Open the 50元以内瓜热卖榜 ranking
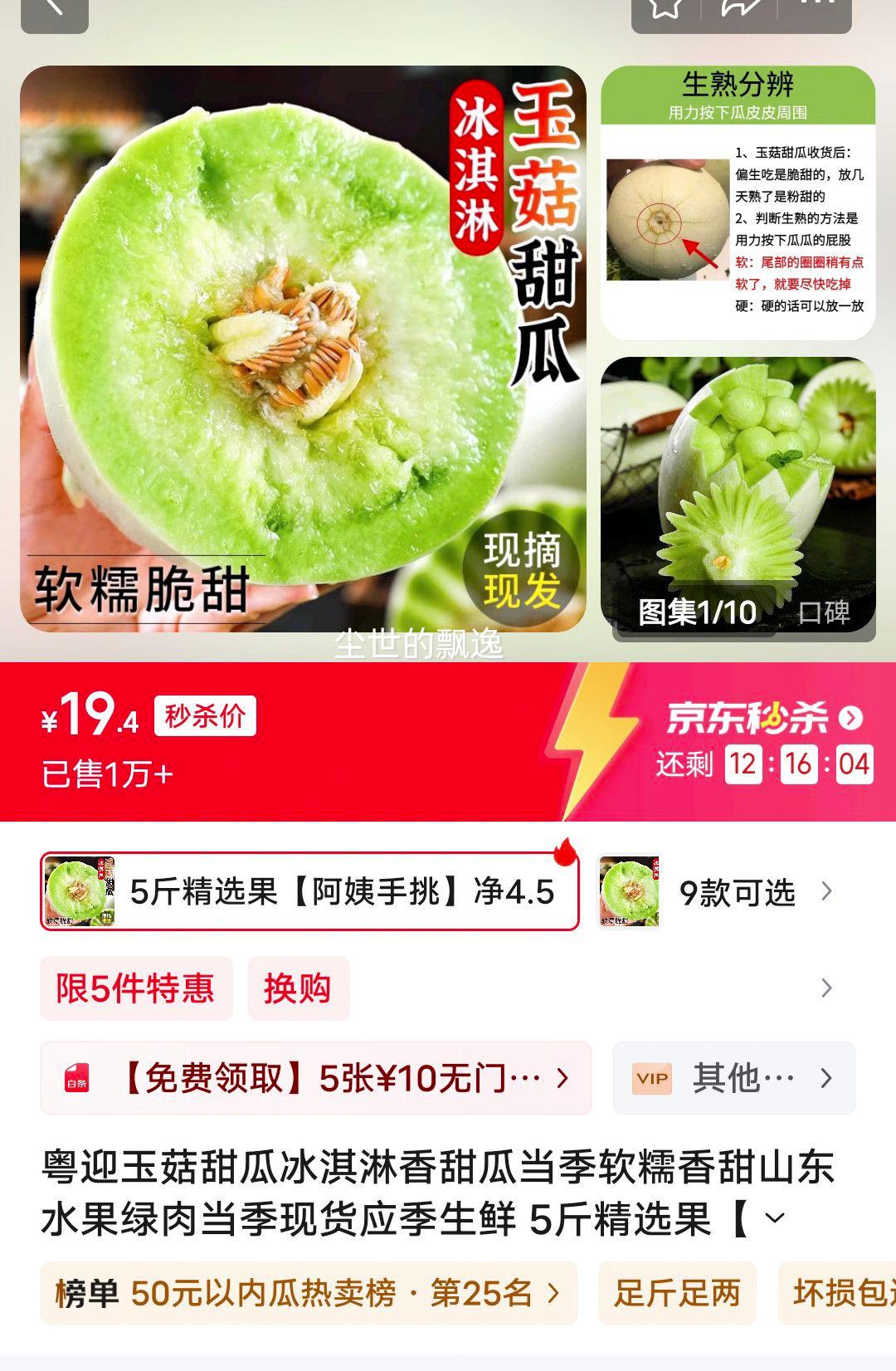This screenshot has height=1371, width=896. point(309,1293)
